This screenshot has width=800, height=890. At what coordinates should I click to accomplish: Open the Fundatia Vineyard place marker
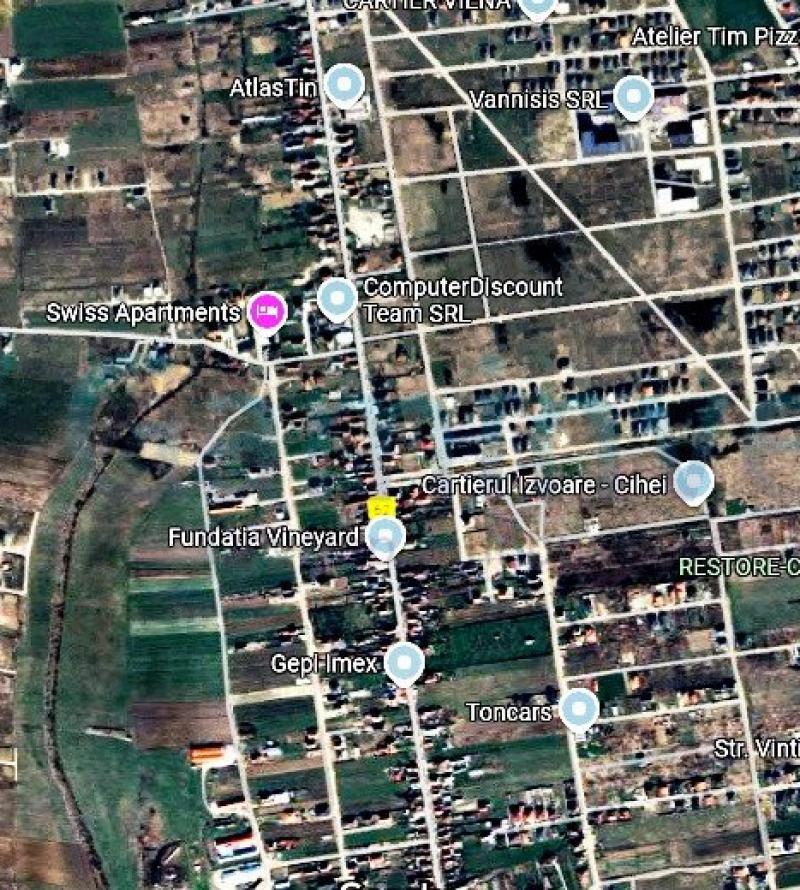pyautogui.click(x=385, y=537)
